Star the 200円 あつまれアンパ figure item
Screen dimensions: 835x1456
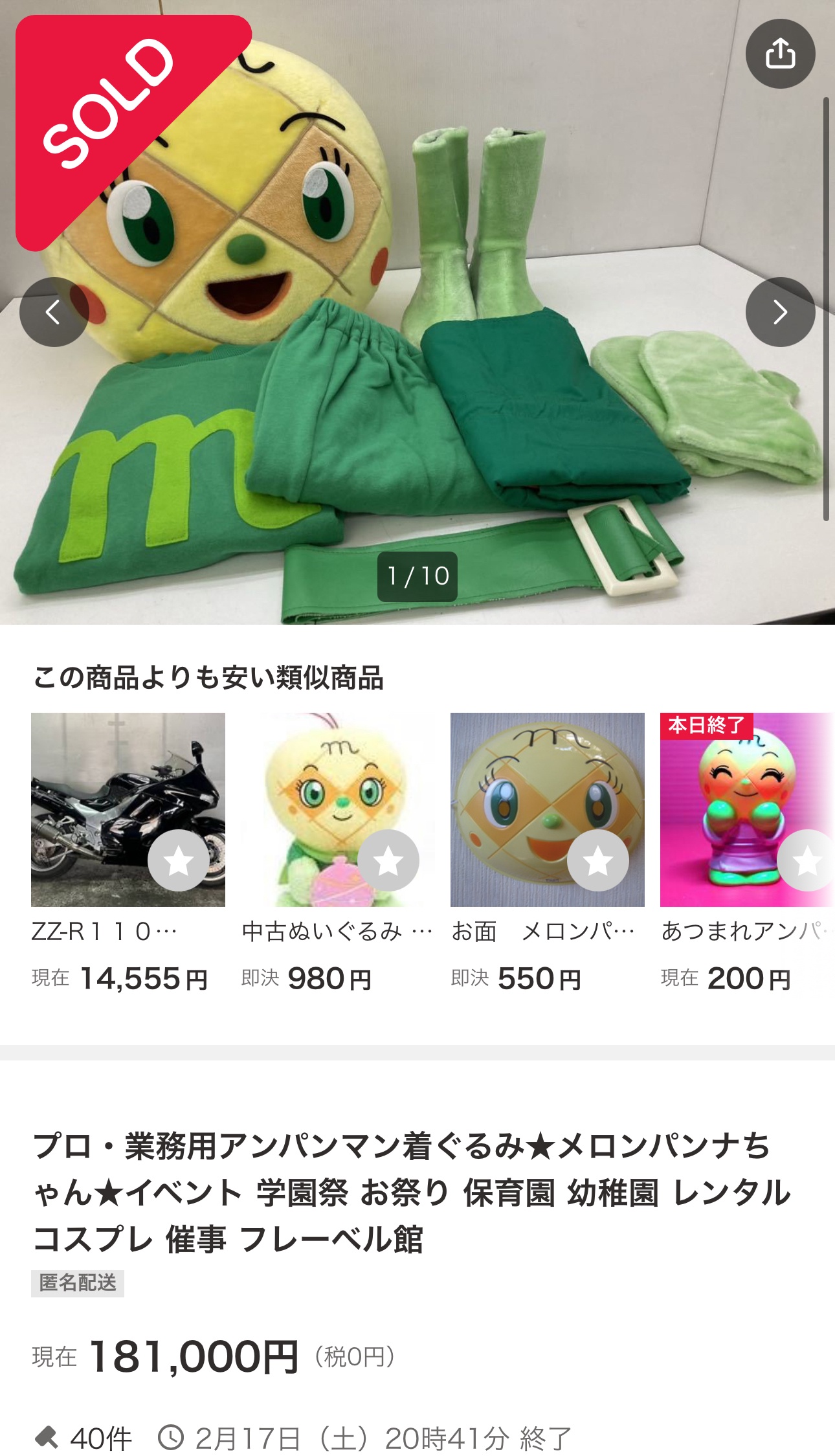point(807,861)
